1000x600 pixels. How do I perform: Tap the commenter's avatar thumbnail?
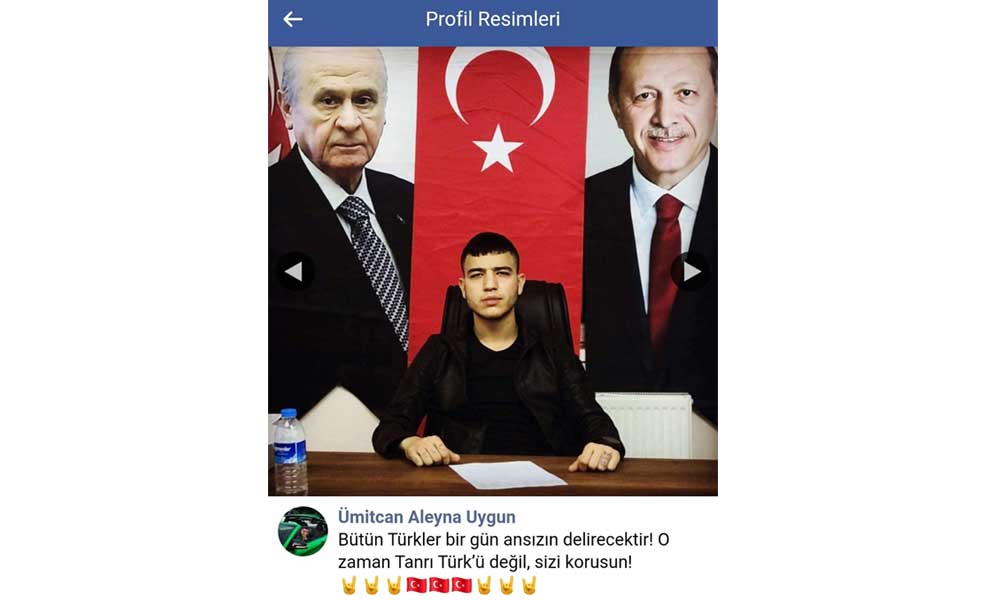pos(303,531)
